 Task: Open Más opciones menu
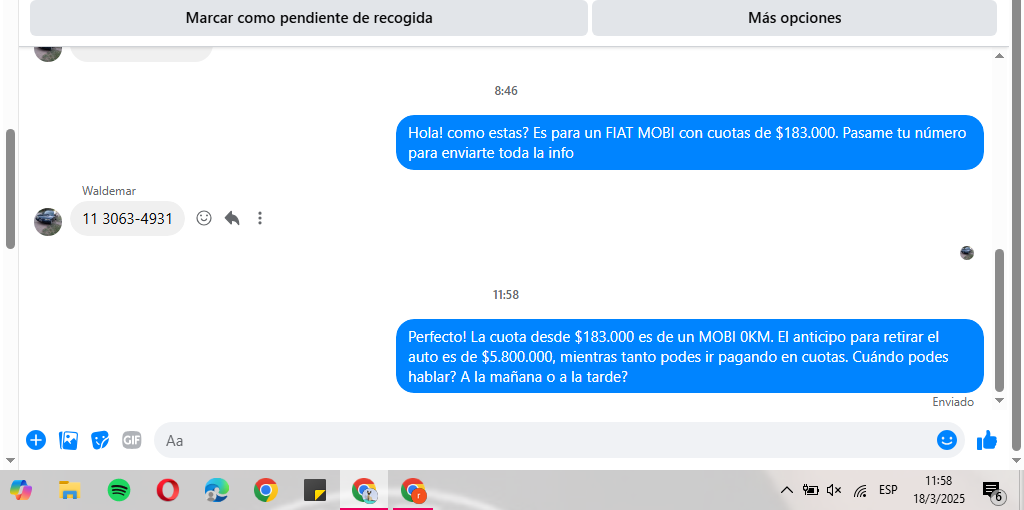point(794,18)
